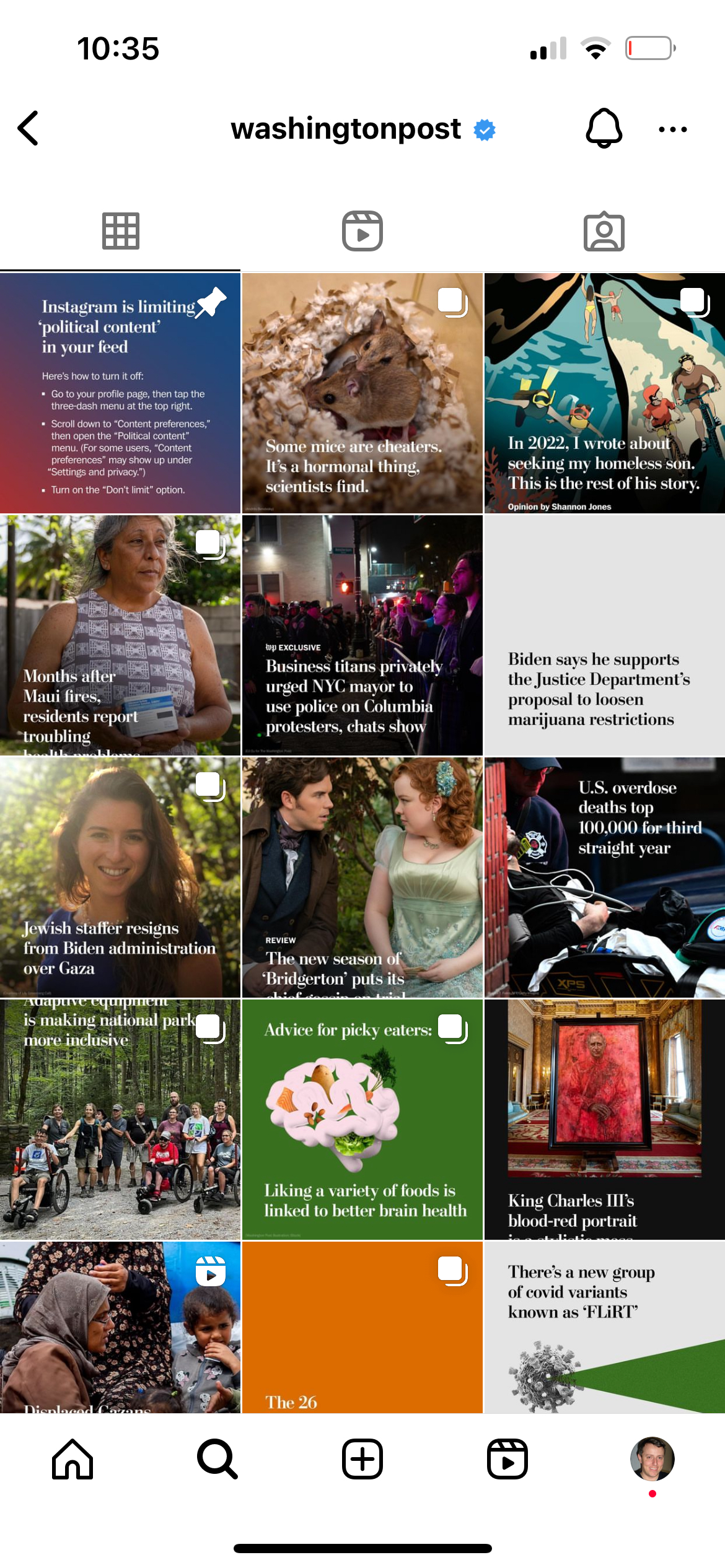Image resolution: width=725 pixels, height=1568 pixels.
Task: Open Shannon Jones's opinion post on homeless son
Action: 604,393
